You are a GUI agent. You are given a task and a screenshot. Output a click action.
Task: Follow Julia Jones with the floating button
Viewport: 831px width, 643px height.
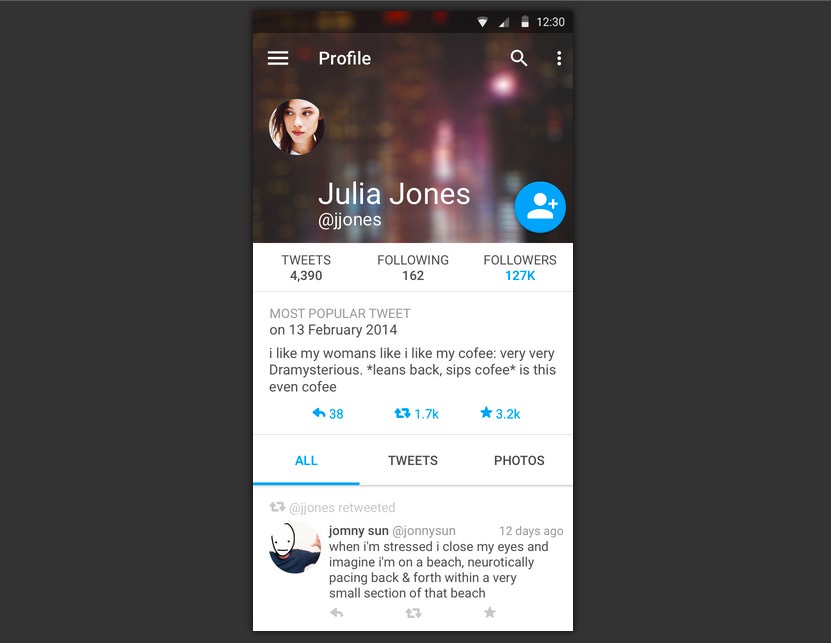tap(540, 207)
